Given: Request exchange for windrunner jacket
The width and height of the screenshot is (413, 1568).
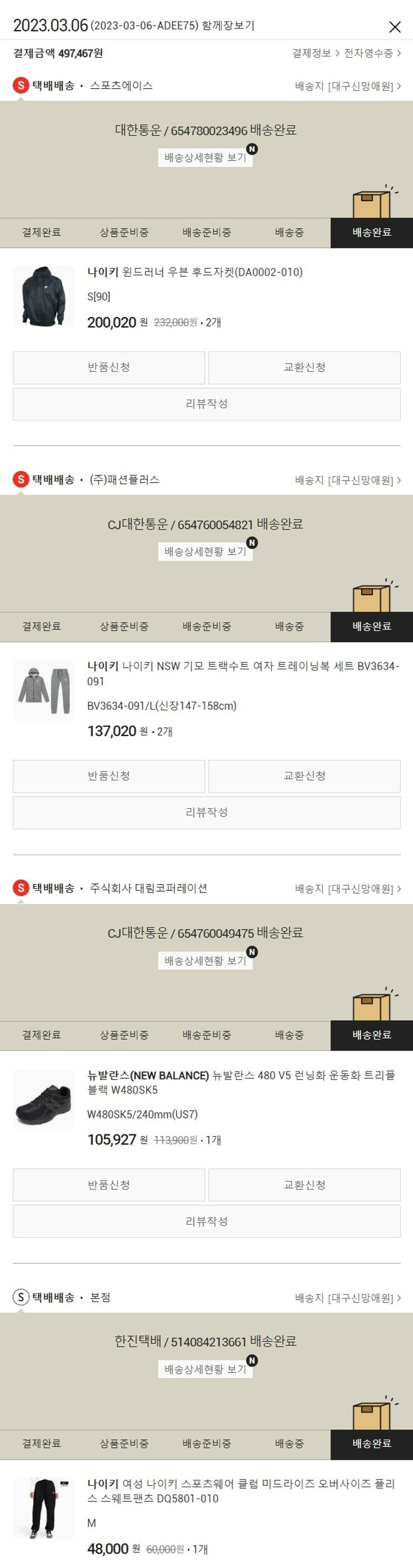Looking at the screenshot, I should pos(304,367).
